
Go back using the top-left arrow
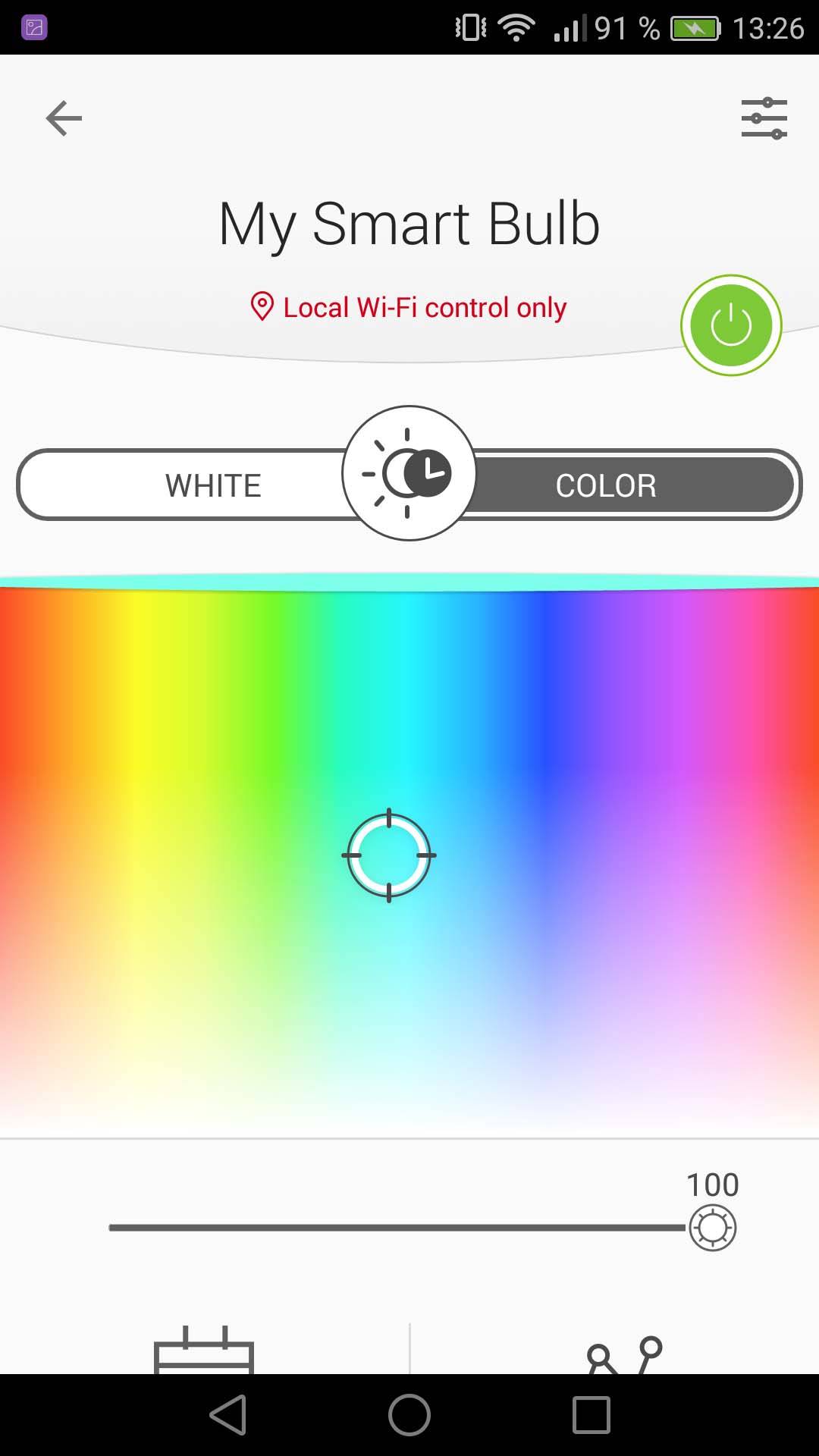[64, 118]
